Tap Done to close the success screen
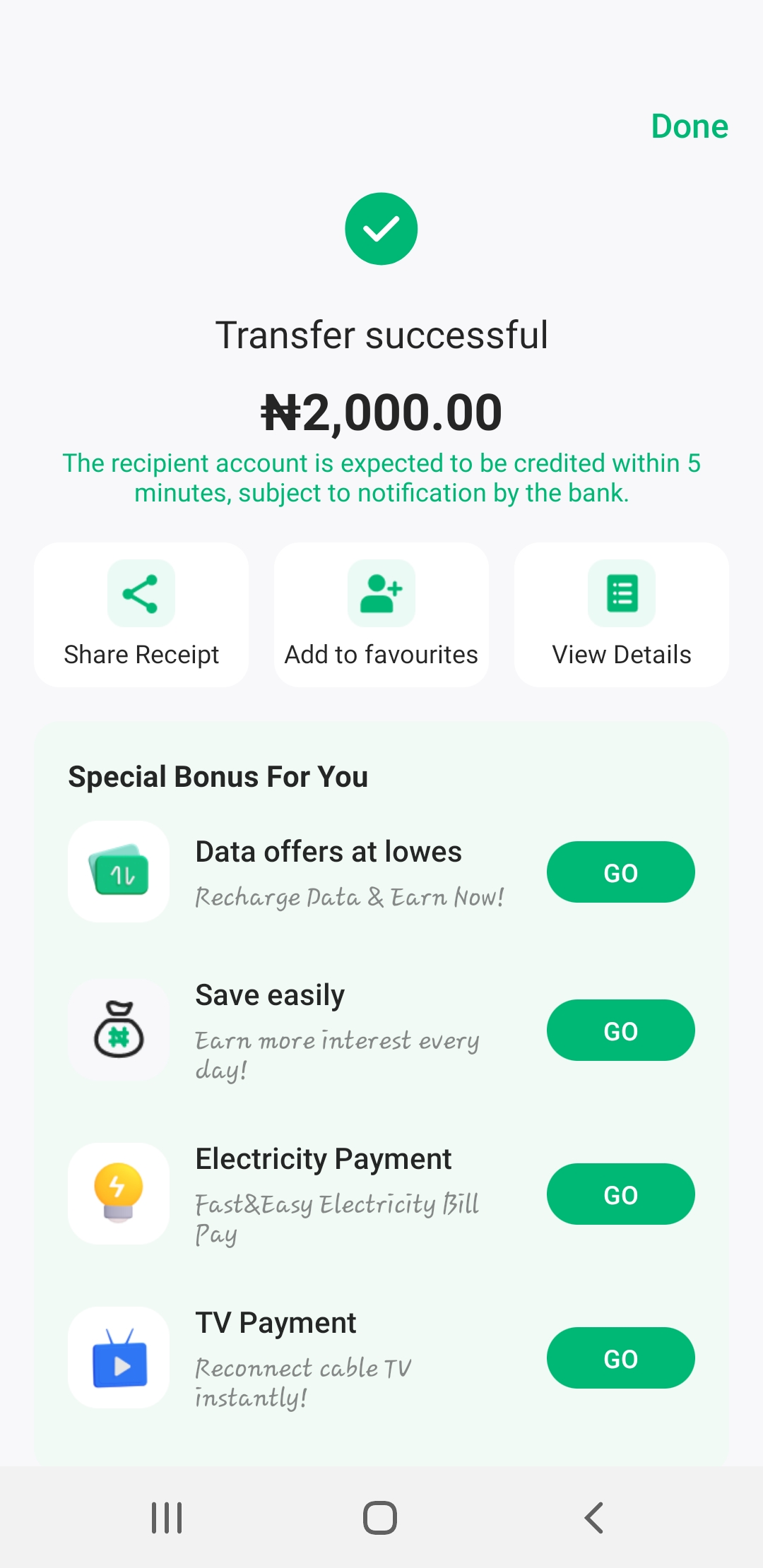Viewport: 763px width, 1568px height. pyautogui.click(x=689, y=126)
